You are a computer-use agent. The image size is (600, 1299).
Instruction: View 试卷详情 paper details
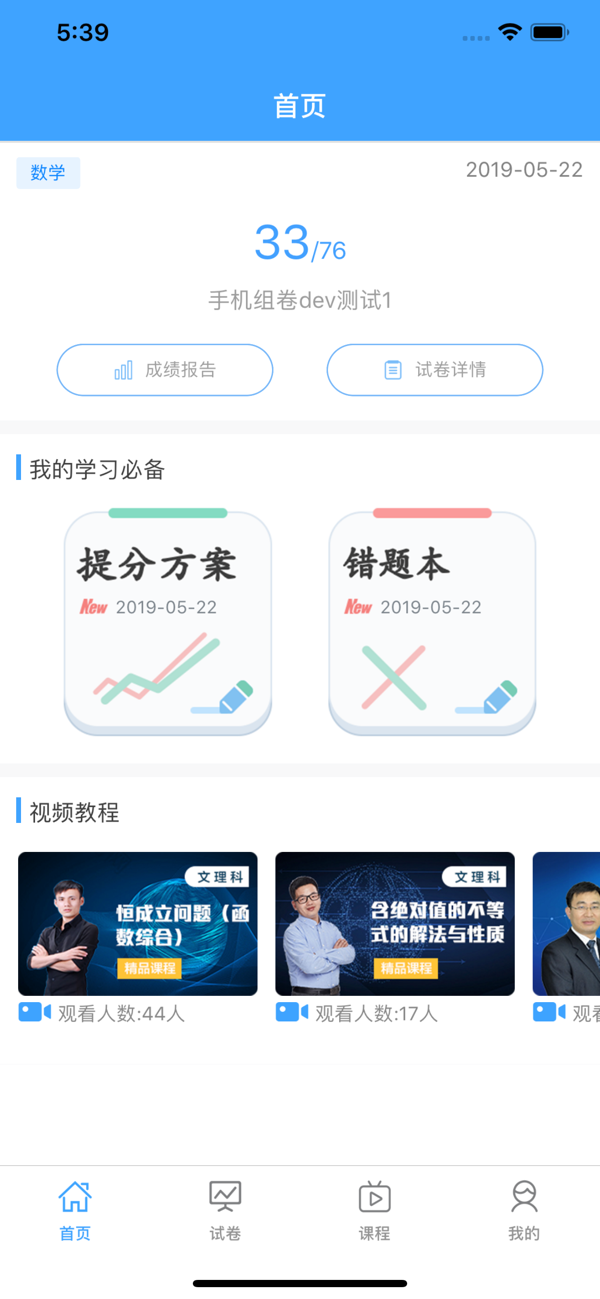click(435, 370)
